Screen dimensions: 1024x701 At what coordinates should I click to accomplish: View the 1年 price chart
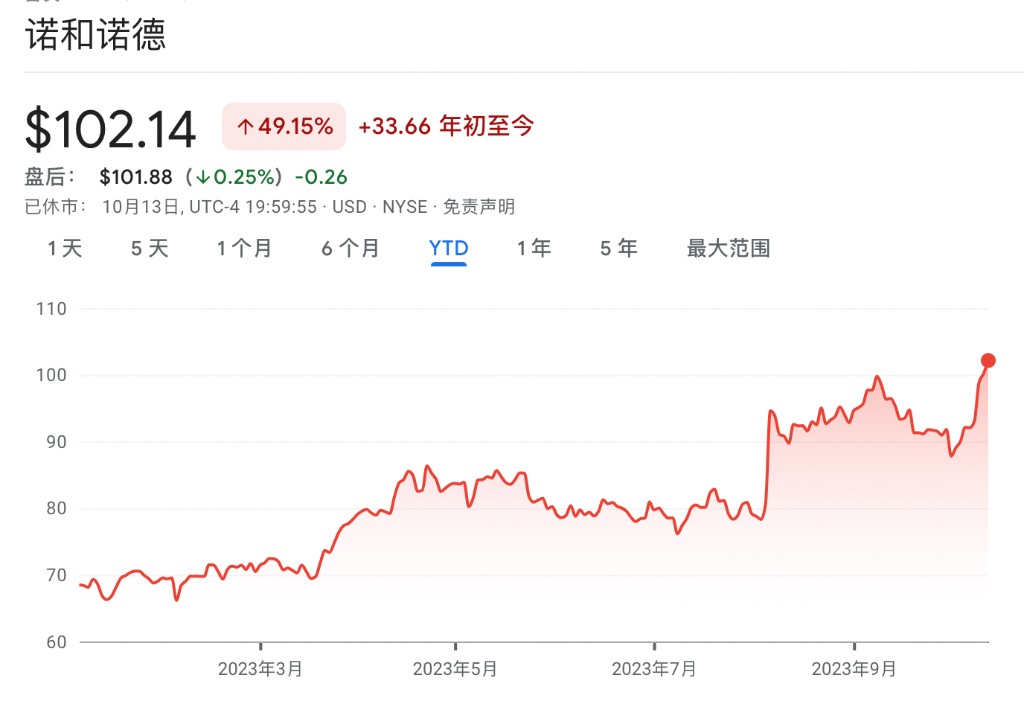coord(534,248)
